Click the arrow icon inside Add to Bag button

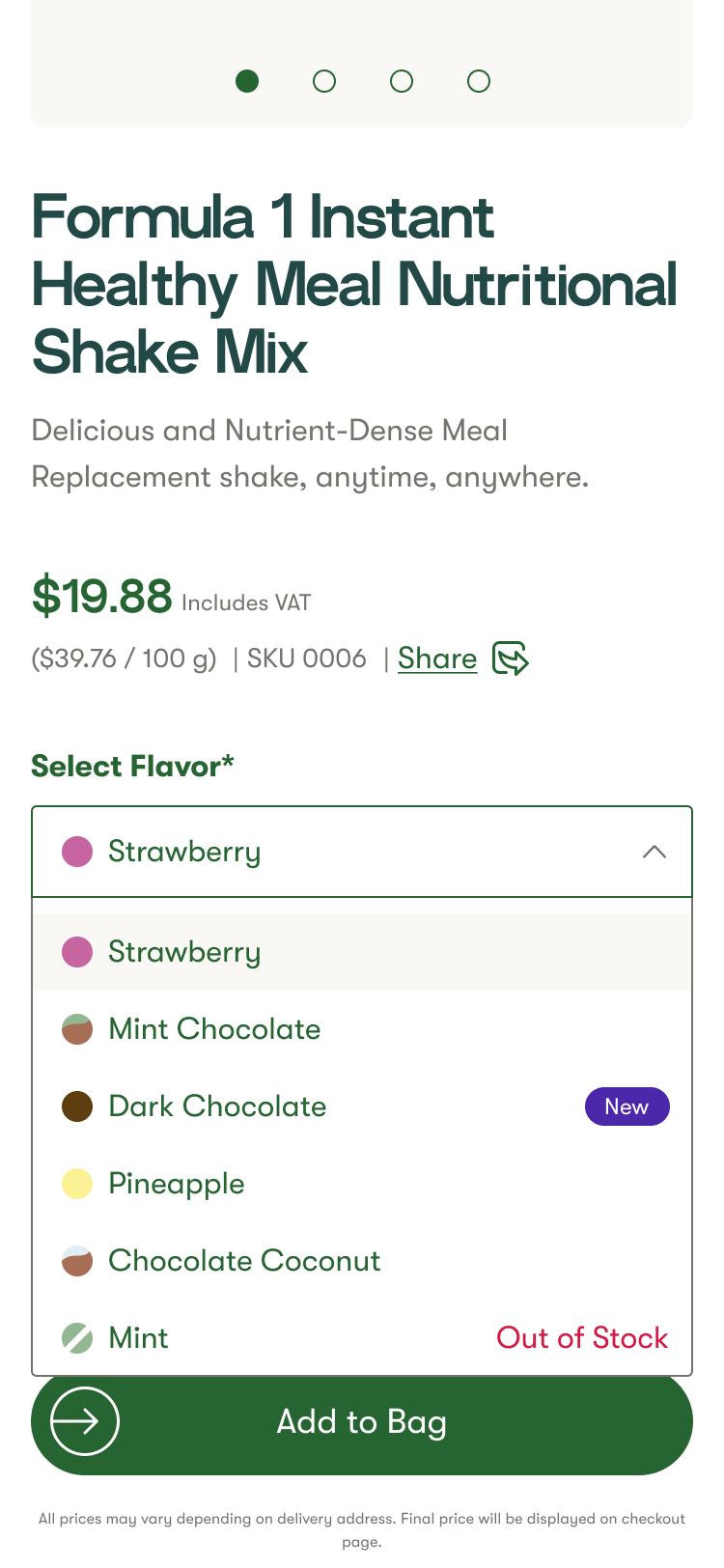click(x=81, y=1420)
